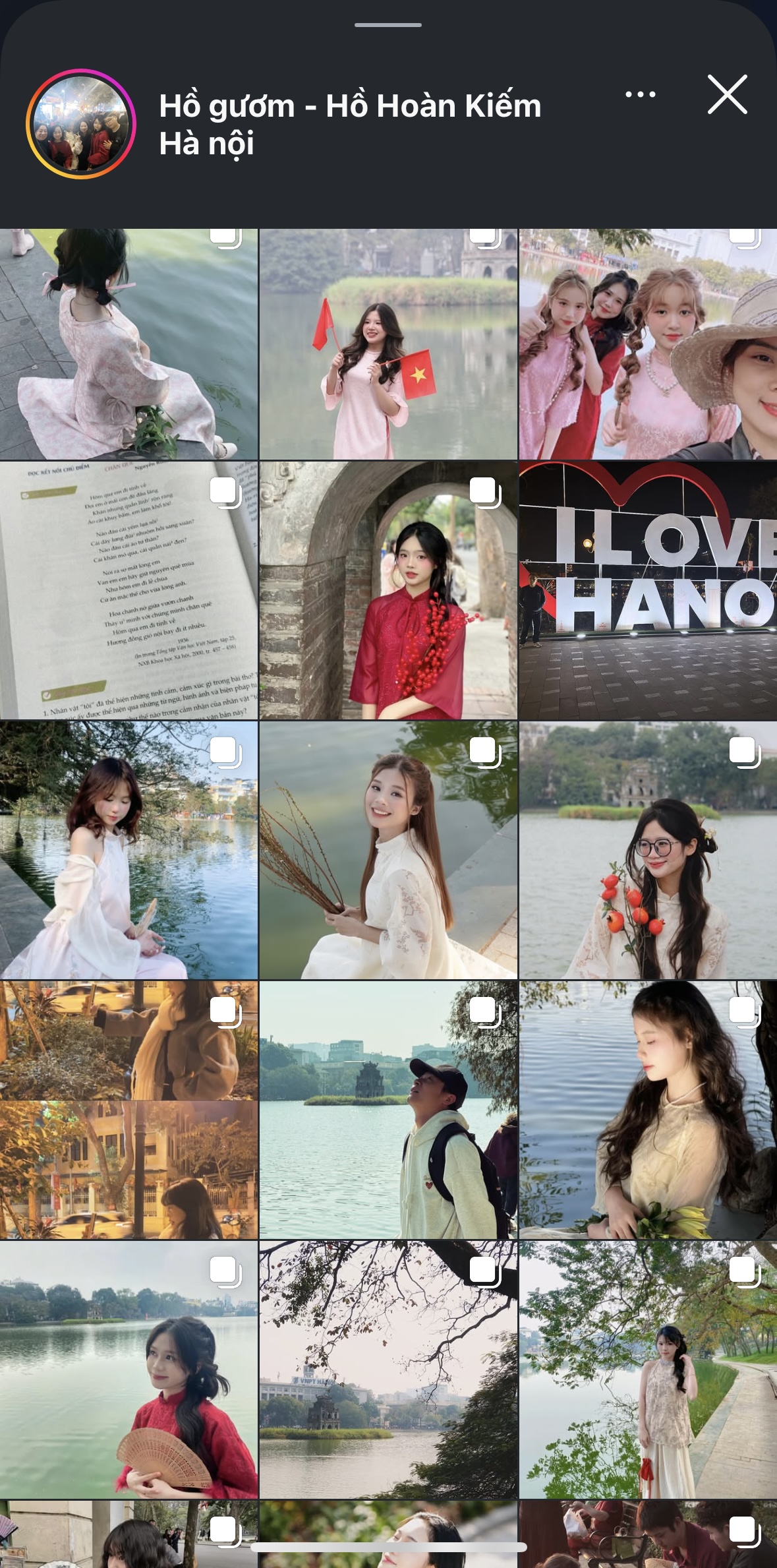
Task: Open the I Love Hanoi sign post
Action: [x=648, y=590]
